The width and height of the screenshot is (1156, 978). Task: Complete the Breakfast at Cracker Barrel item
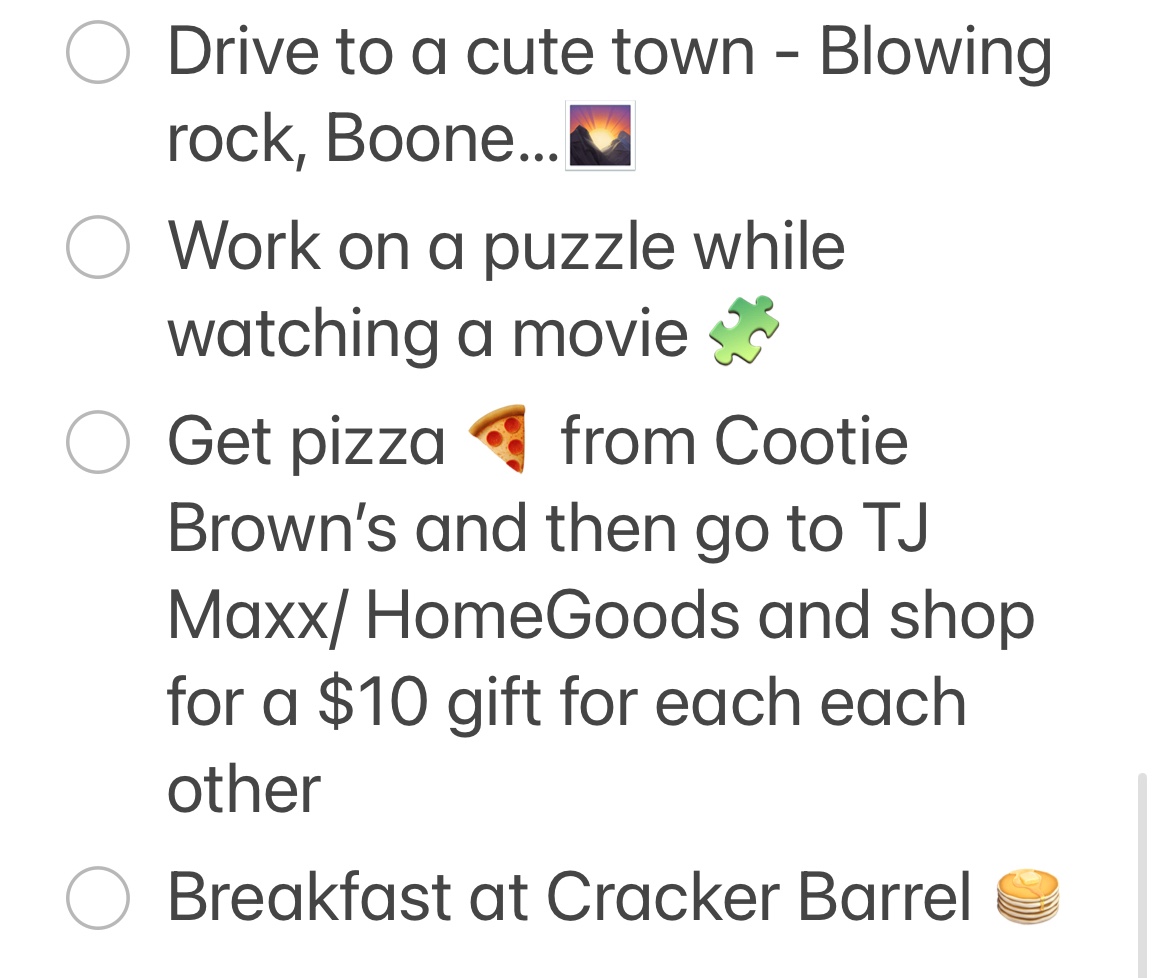[x=97, y=897]
